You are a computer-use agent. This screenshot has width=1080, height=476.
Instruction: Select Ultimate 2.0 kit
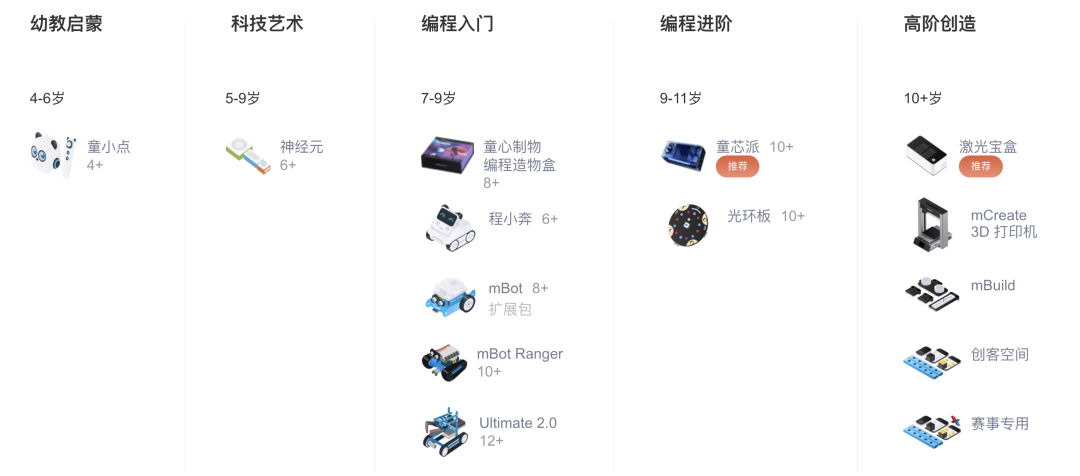pyautogui.click(x=517, y=423)
